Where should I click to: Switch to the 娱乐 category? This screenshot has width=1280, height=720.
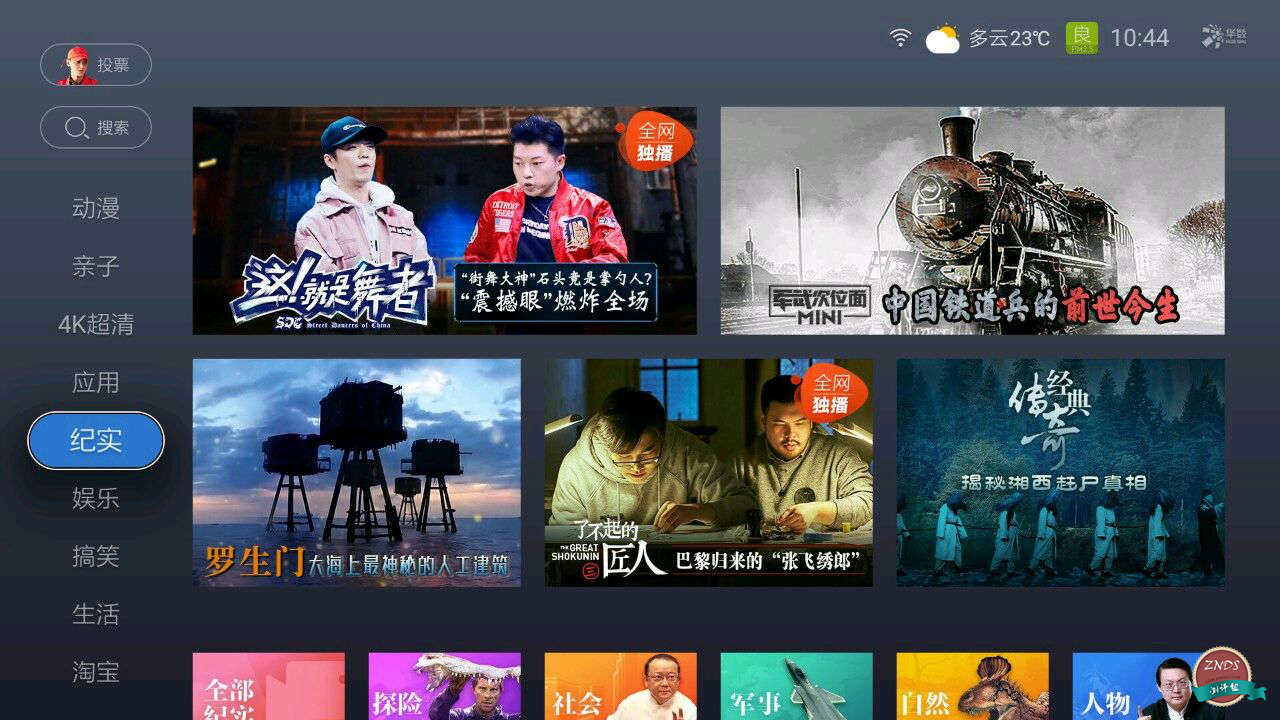(96, 498)
